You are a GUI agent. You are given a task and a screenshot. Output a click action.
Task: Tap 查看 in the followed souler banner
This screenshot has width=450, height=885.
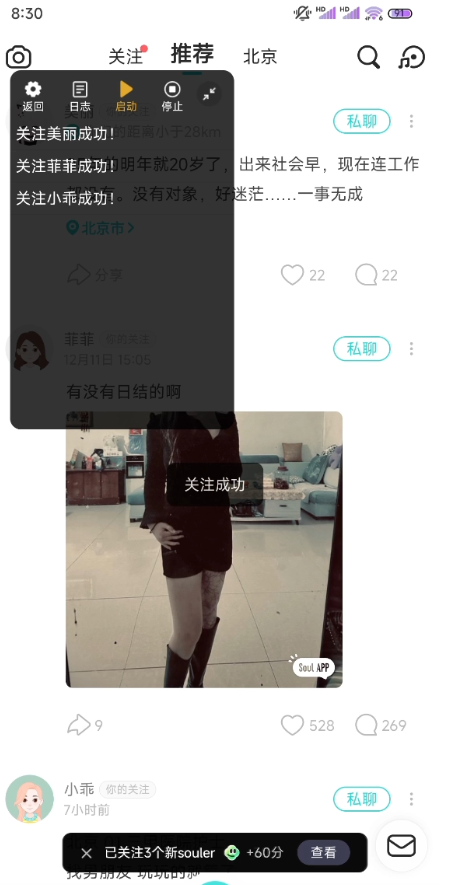pos(324,852)
